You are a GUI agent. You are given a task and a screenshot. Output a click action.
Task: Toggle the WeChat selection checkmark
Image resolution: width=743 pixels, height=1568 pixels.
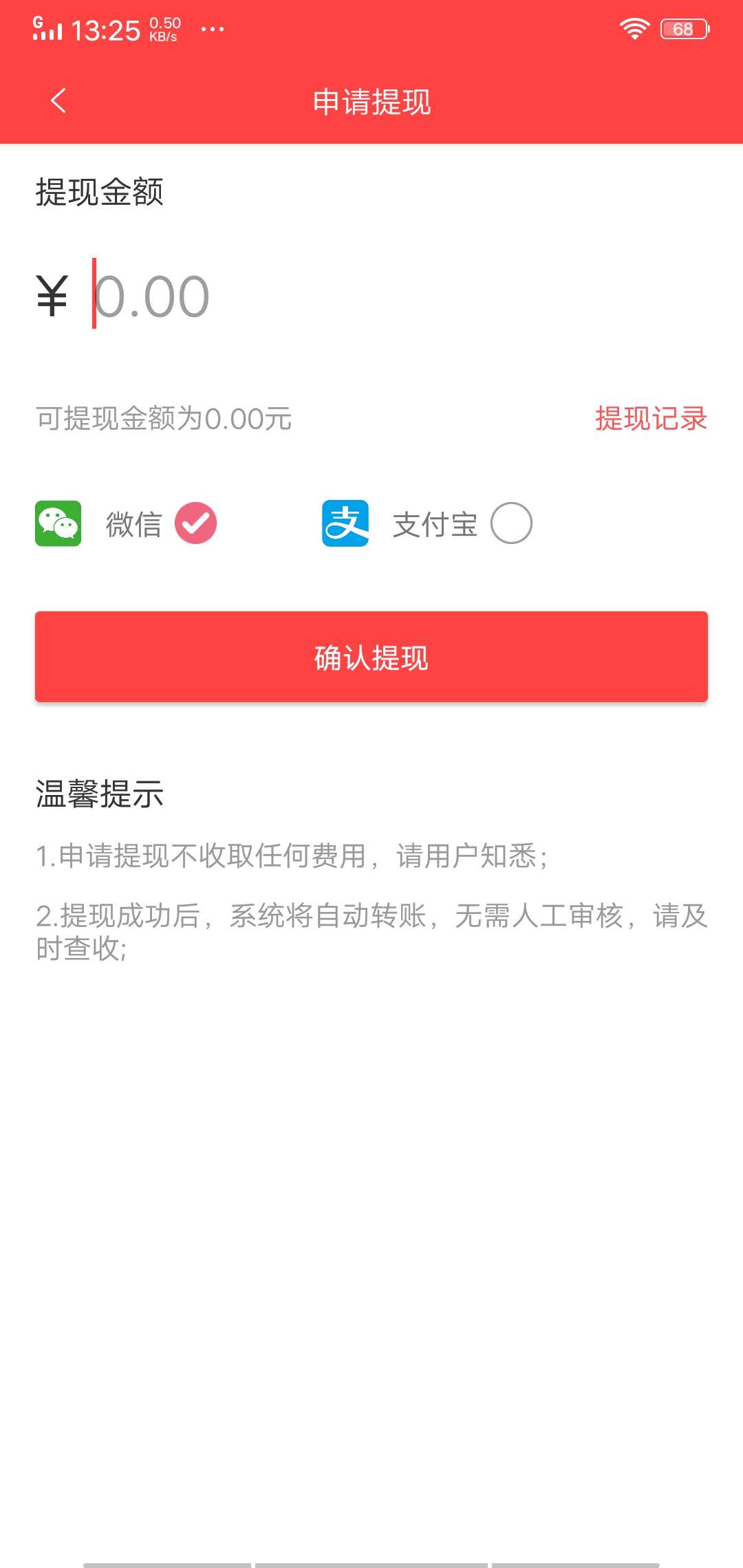195,523
